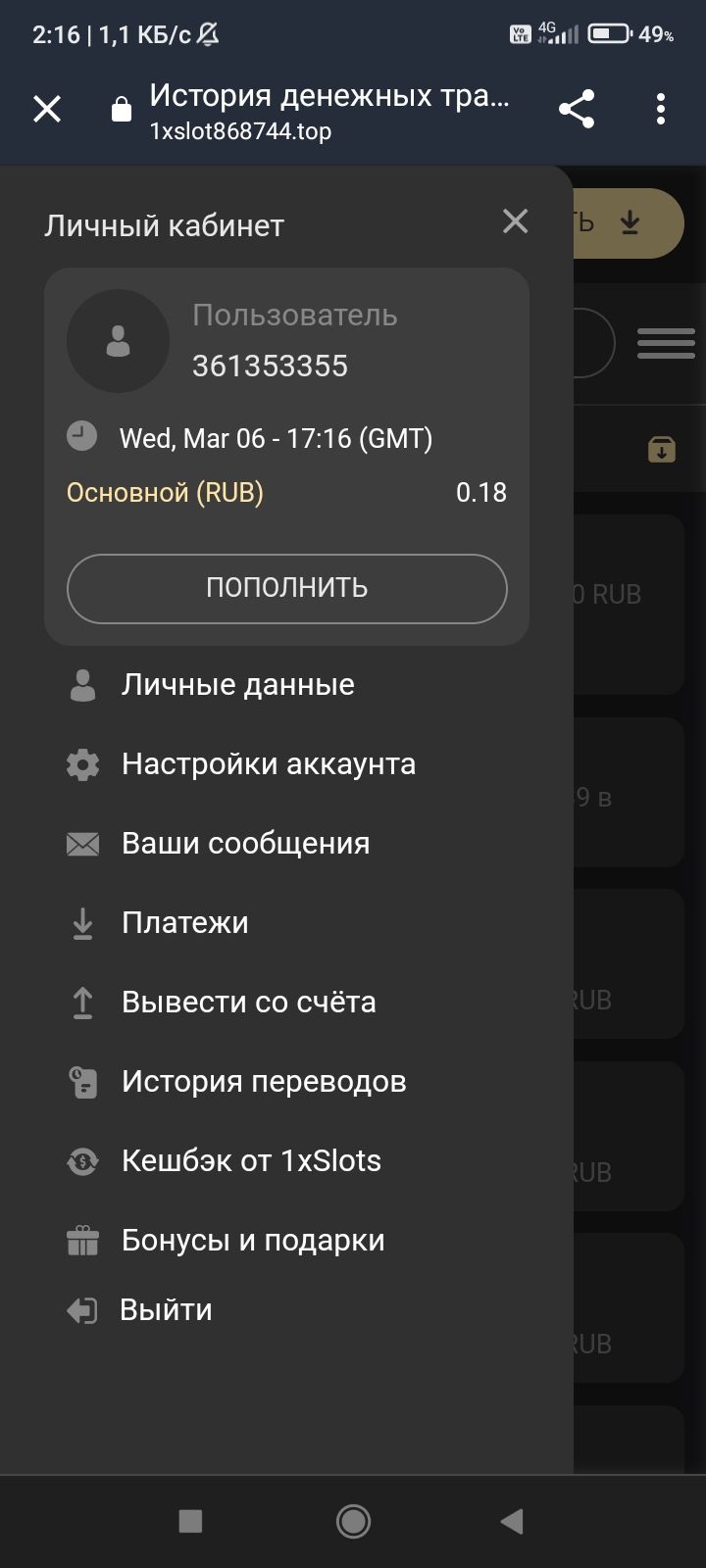Go back using system navigation
Screen dimensions: 706x1568
(x=511, y=1521)
